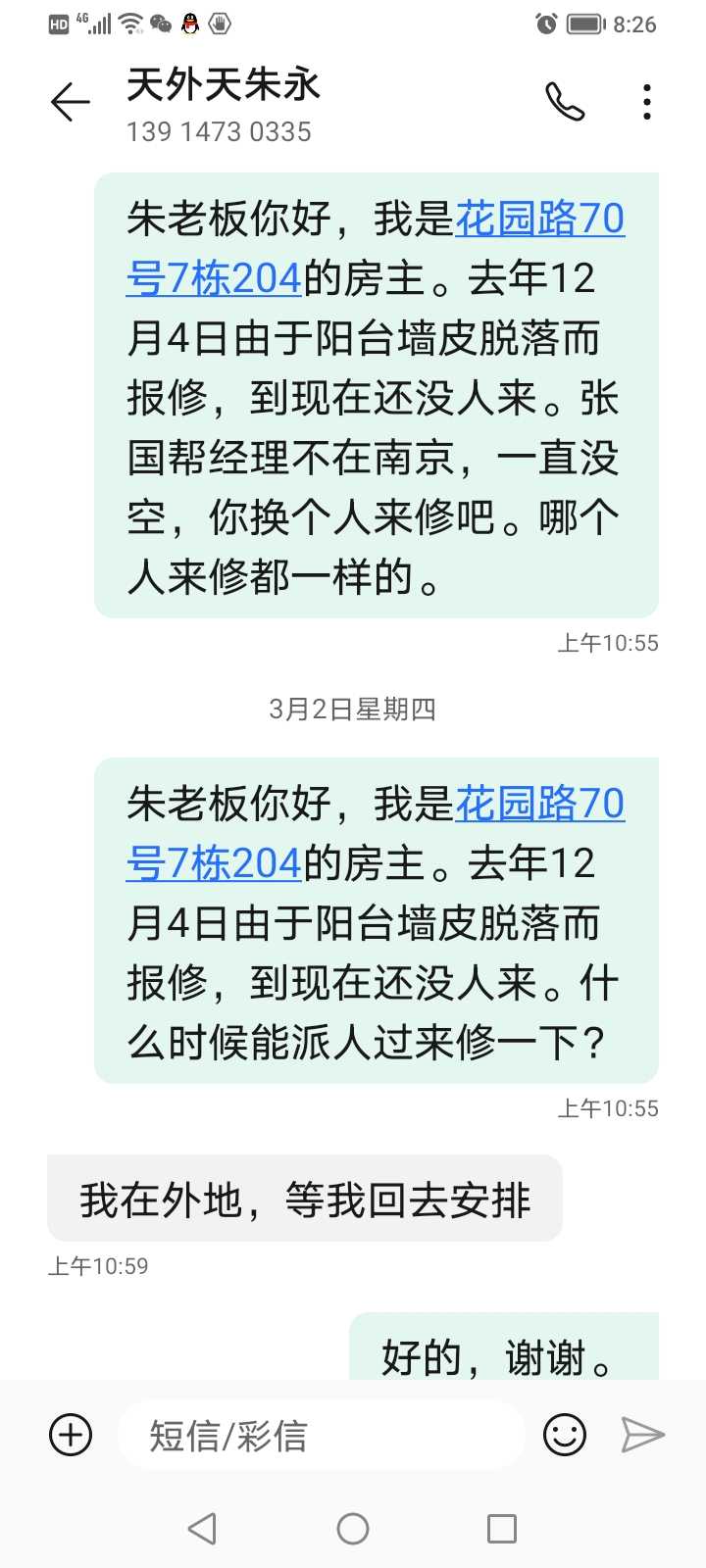Focus the 短信/彩信 message field

coord(319,1436)
